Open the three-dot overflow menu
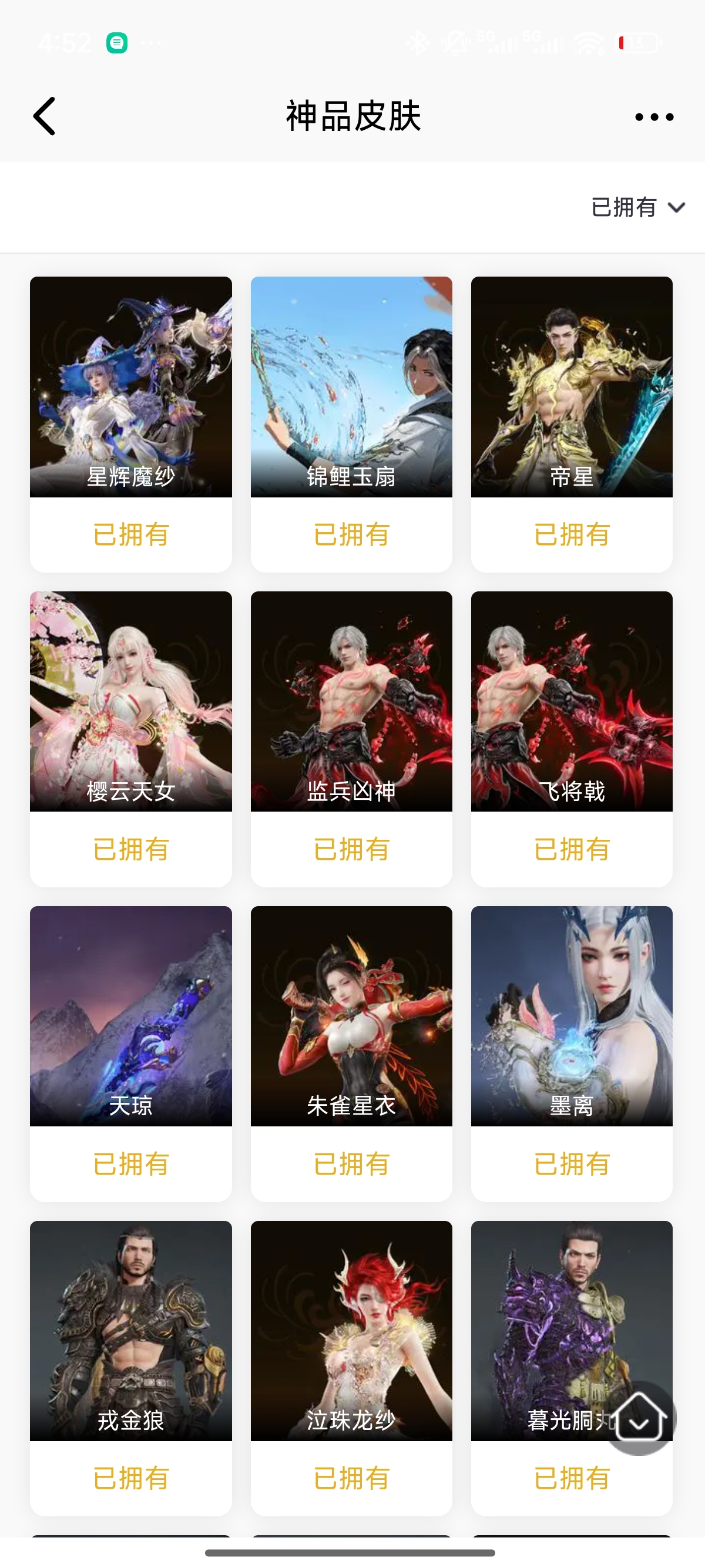Screen dimensions: 705x1568 pos(654,117)
